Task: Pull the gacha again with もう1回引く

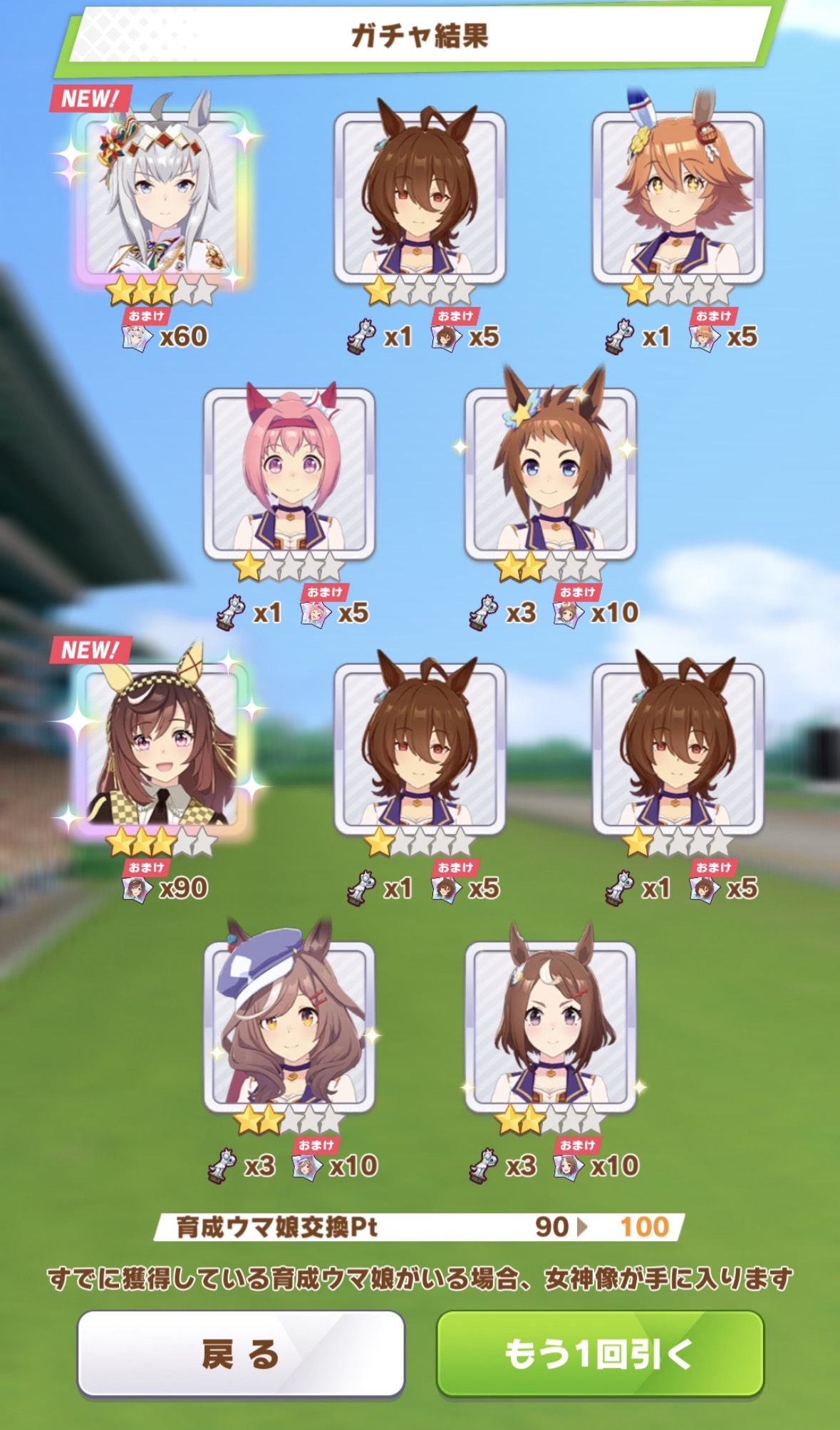Action: click(x=599, y=1353)
